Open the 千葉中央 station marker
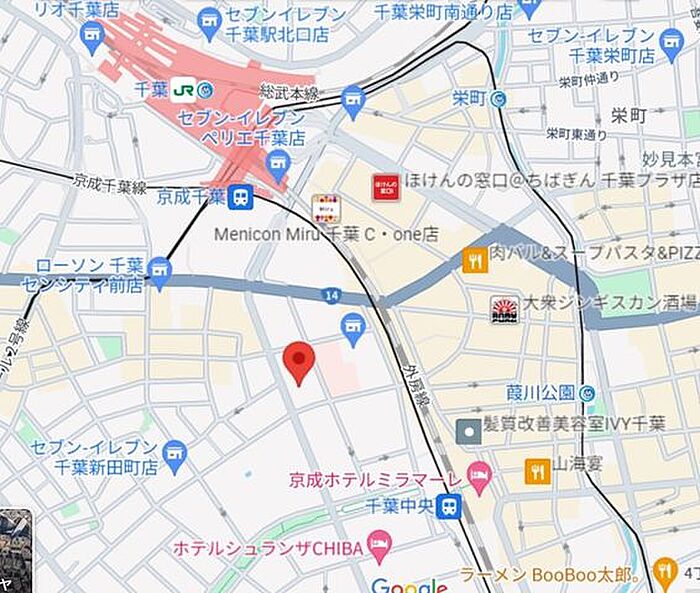 pos(449,506)
